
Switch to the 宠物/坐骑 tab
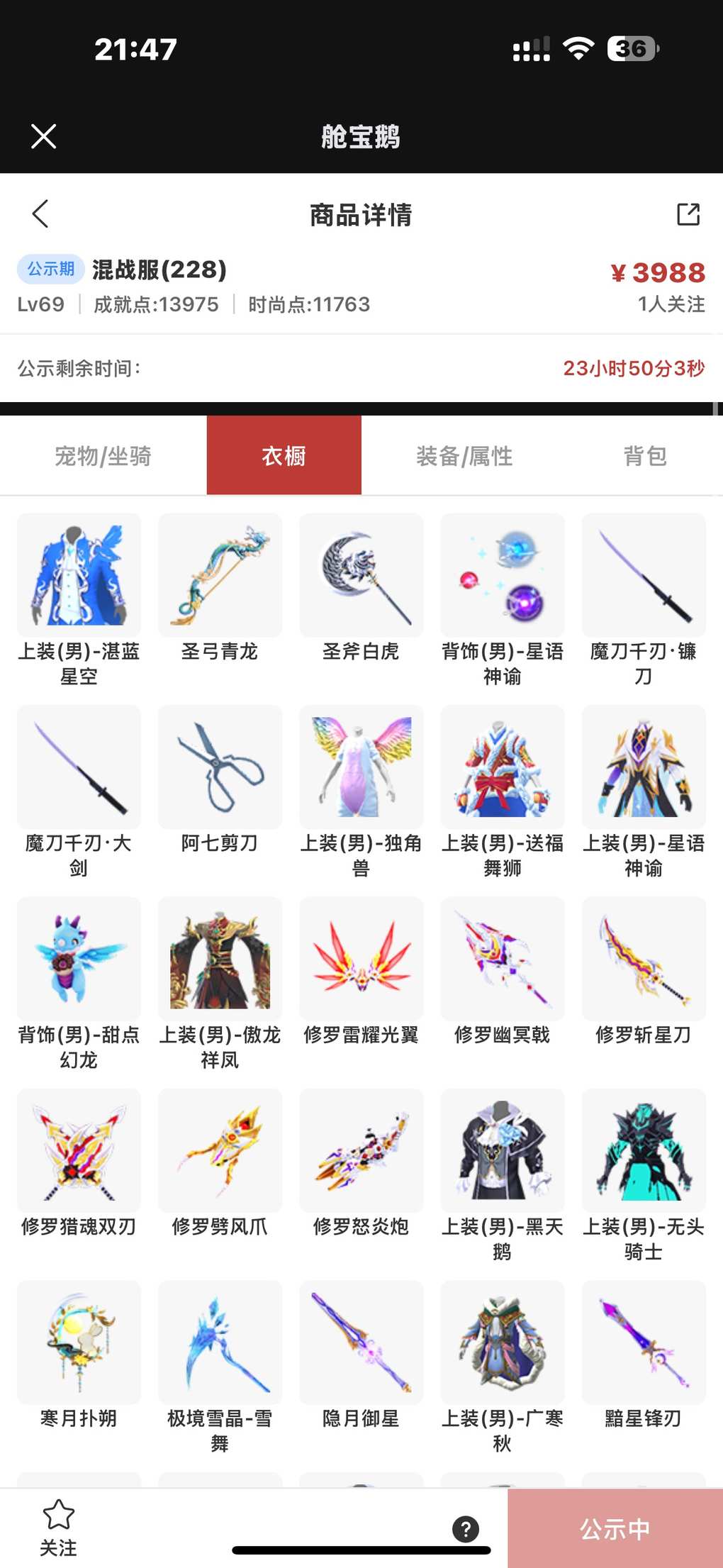[103, 456]
